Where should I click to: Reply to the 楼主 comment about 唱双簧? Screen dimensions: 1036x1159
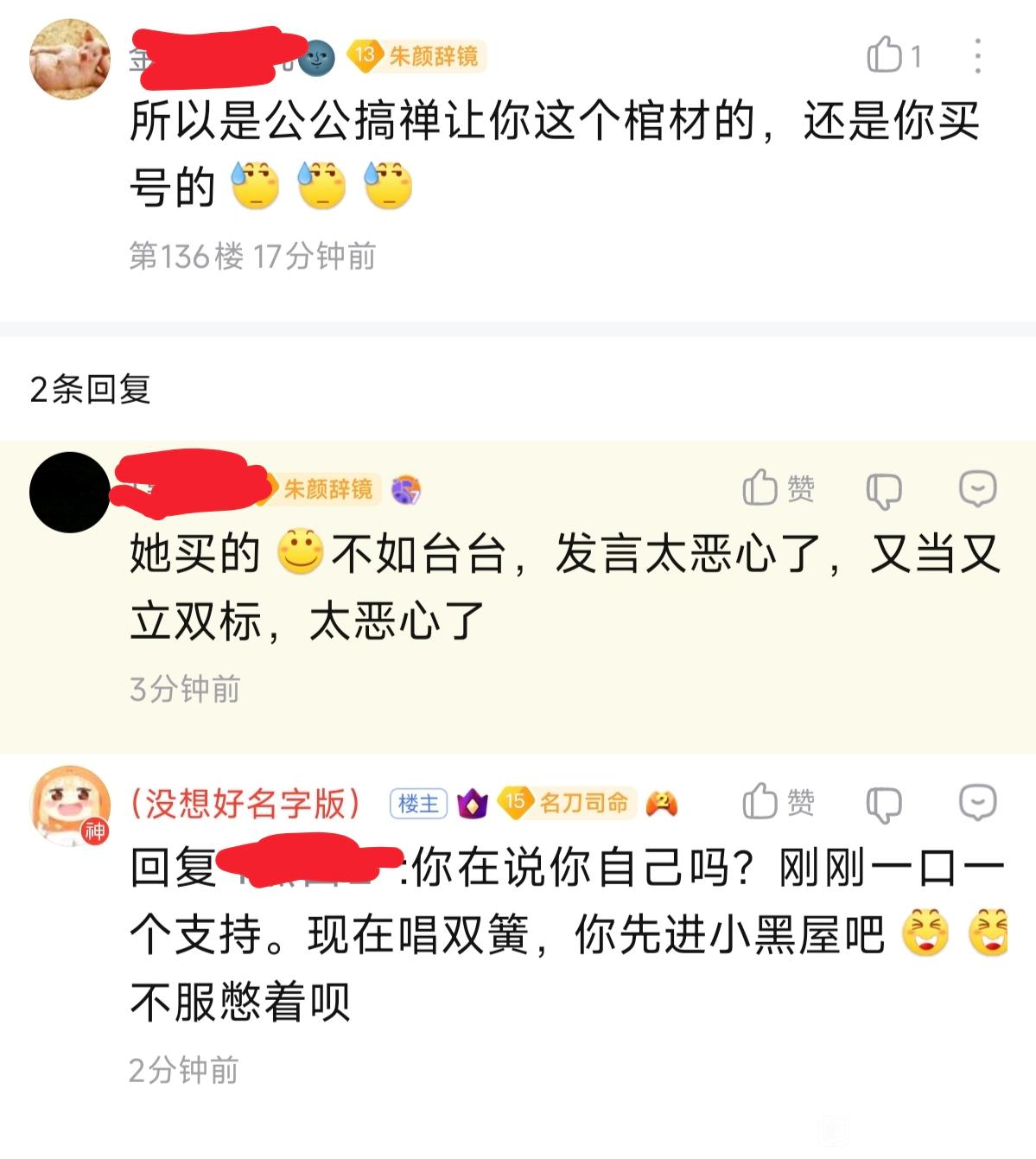pyautogui.click(x=978, y=802)
